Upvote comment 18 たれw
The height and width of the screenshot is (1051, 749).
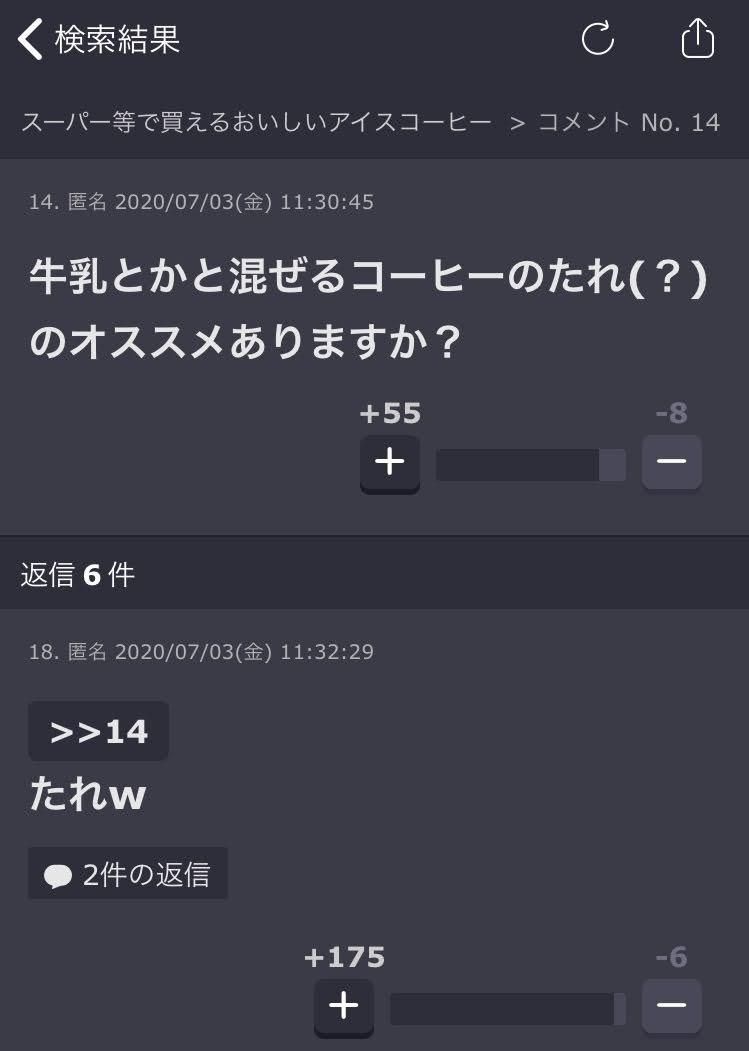click(343, 1007)
